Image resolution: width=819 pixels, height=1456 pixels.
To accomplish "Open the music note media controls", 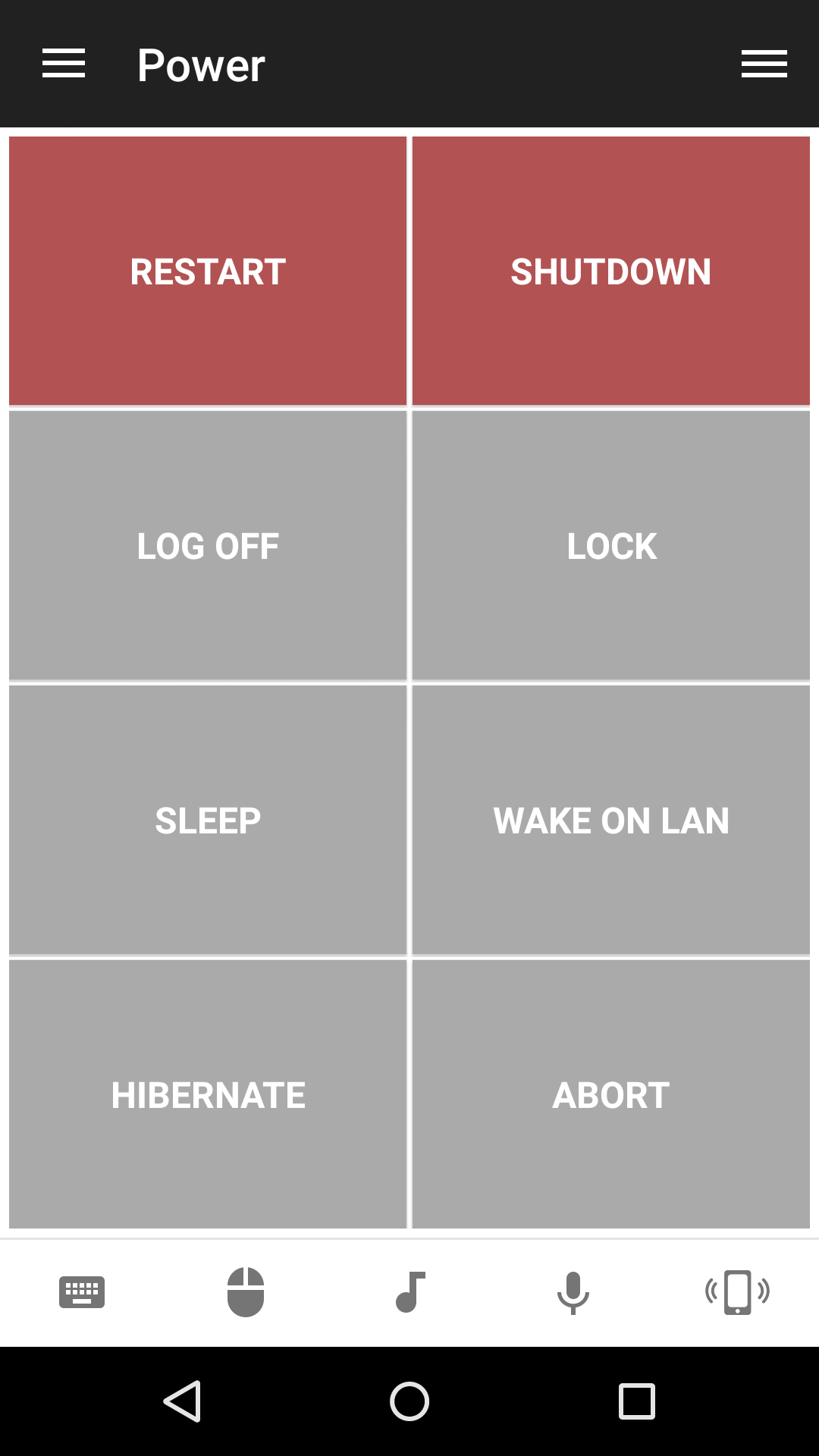I will coord(410,1292).
